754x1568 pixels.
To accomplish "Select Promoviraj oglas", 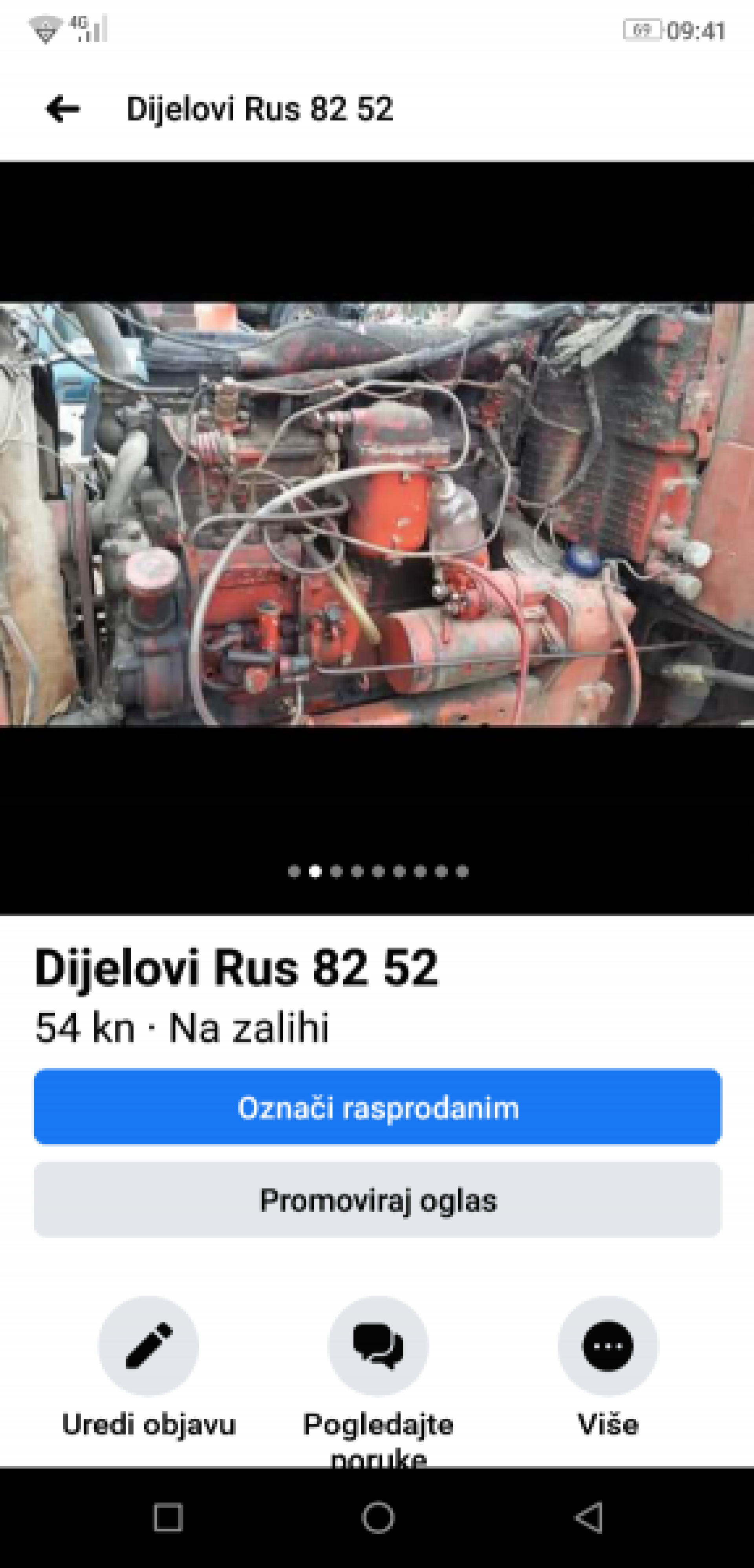I will tap(377, 1200).
